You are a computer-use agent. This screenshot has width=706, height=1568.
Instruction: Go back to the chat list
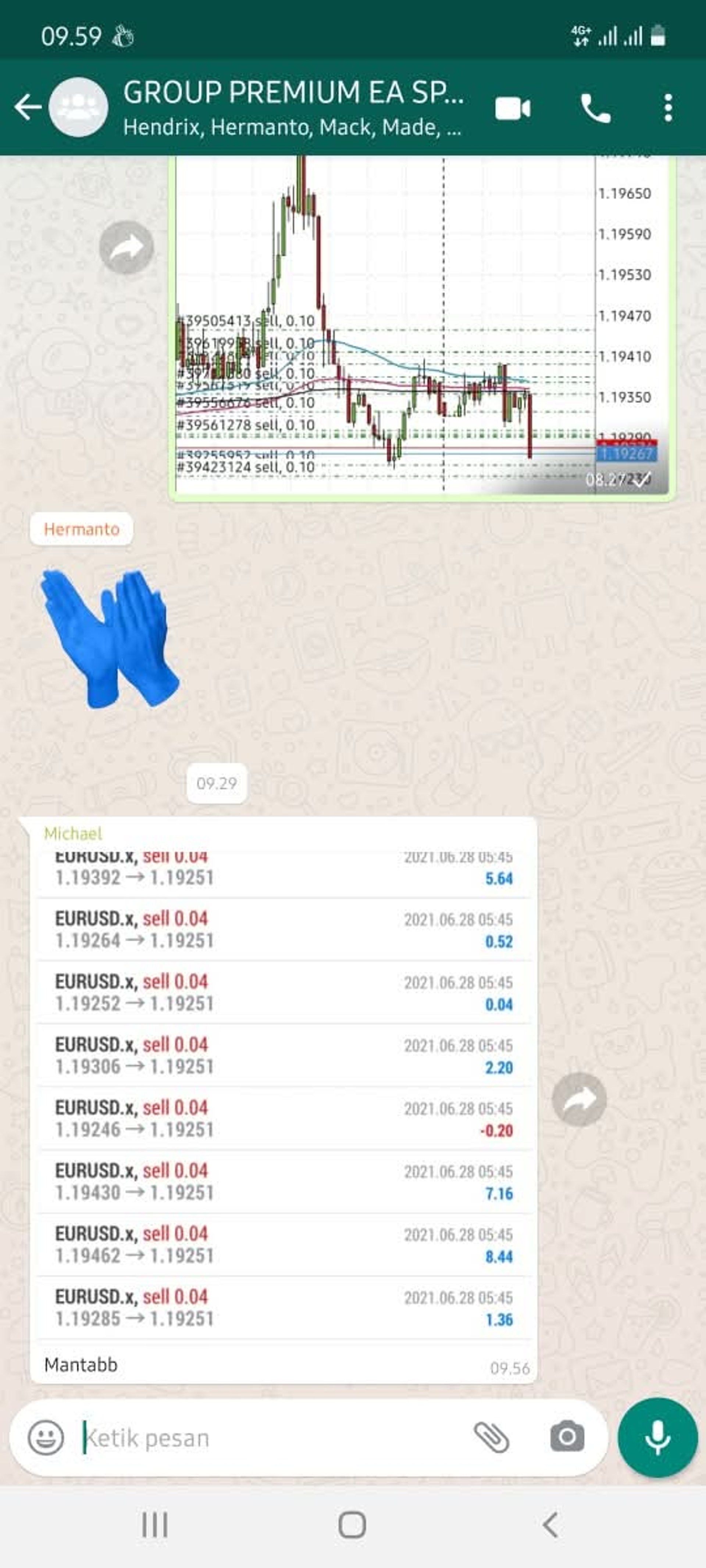tap(28, 108)
